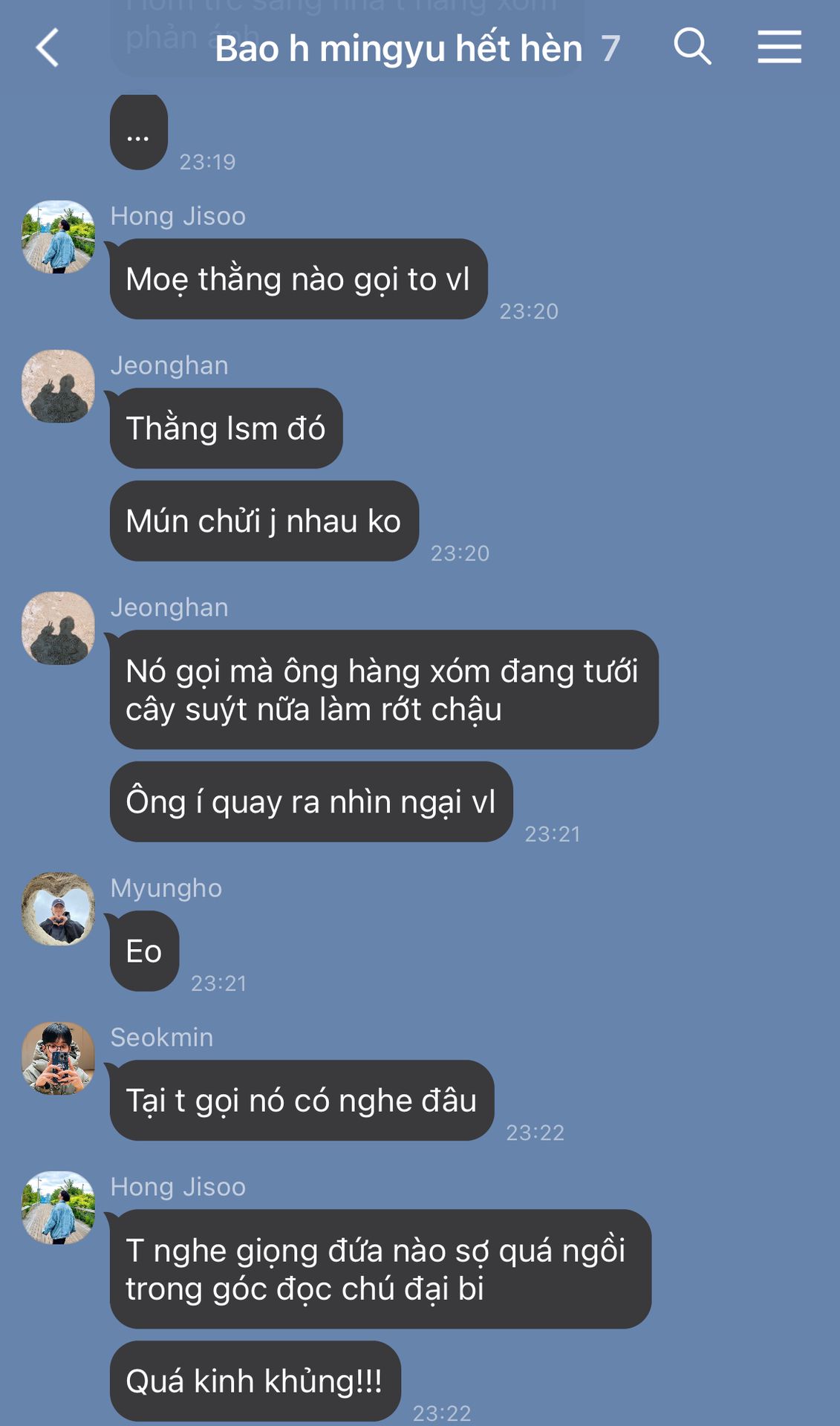The width and height of the screenshot is (840, 1426).
Task: Open Hong Jisoo's profile picture beside 'Moẹ thằng nào'
Action: 59,237
